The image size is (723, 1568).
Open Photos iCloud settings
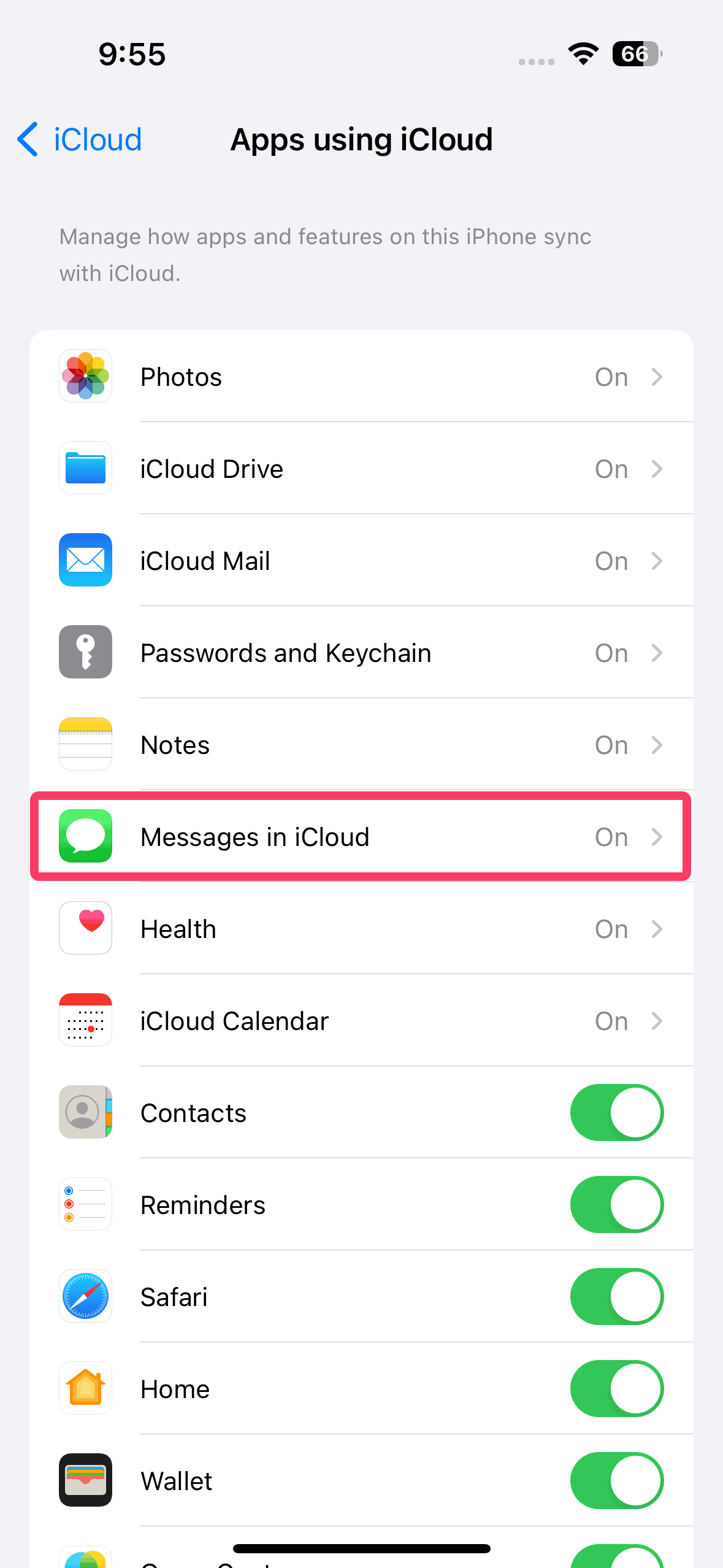(361, 377)
